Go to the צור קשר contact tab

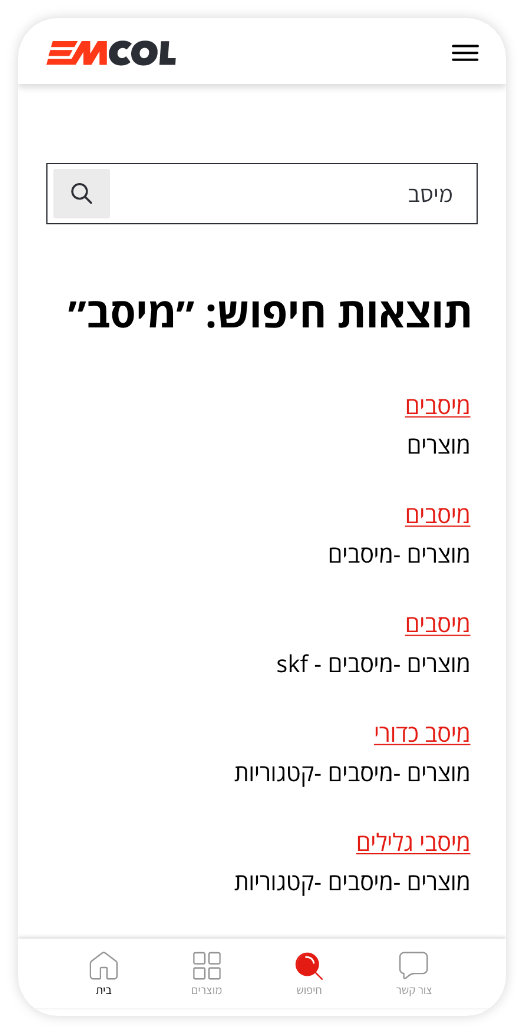pos(413,973)
